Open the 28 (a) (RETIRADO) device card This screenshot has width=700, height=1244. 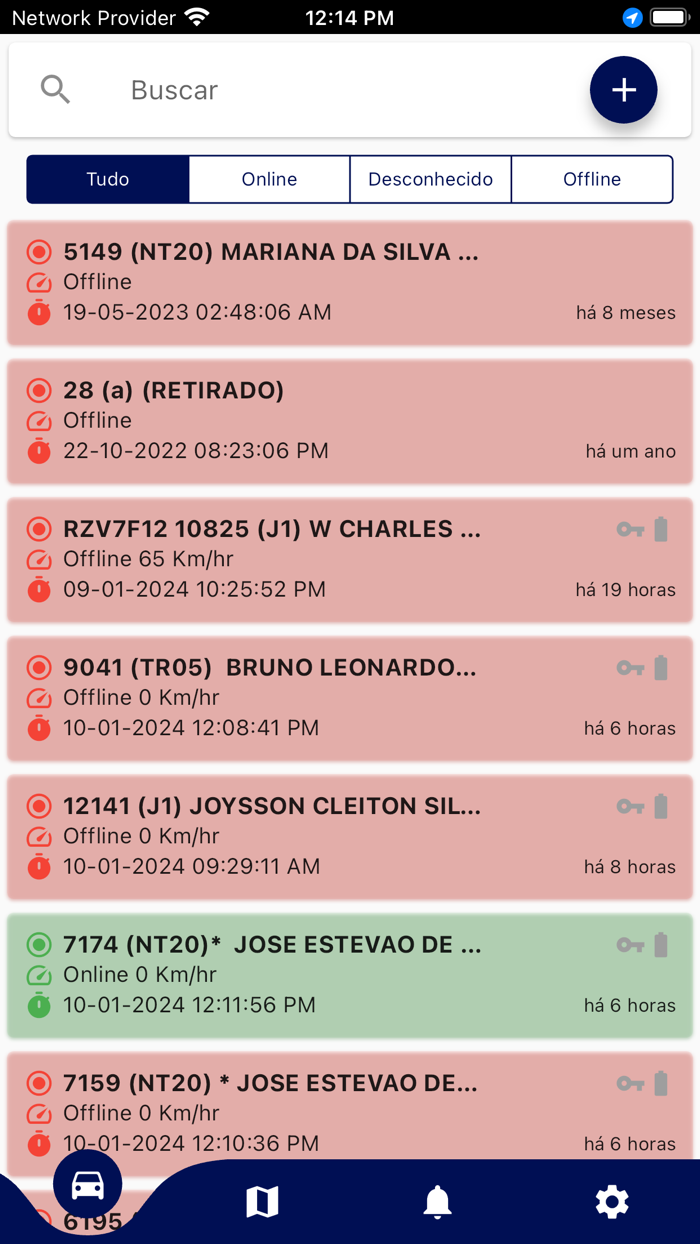[x=350, y=422]
